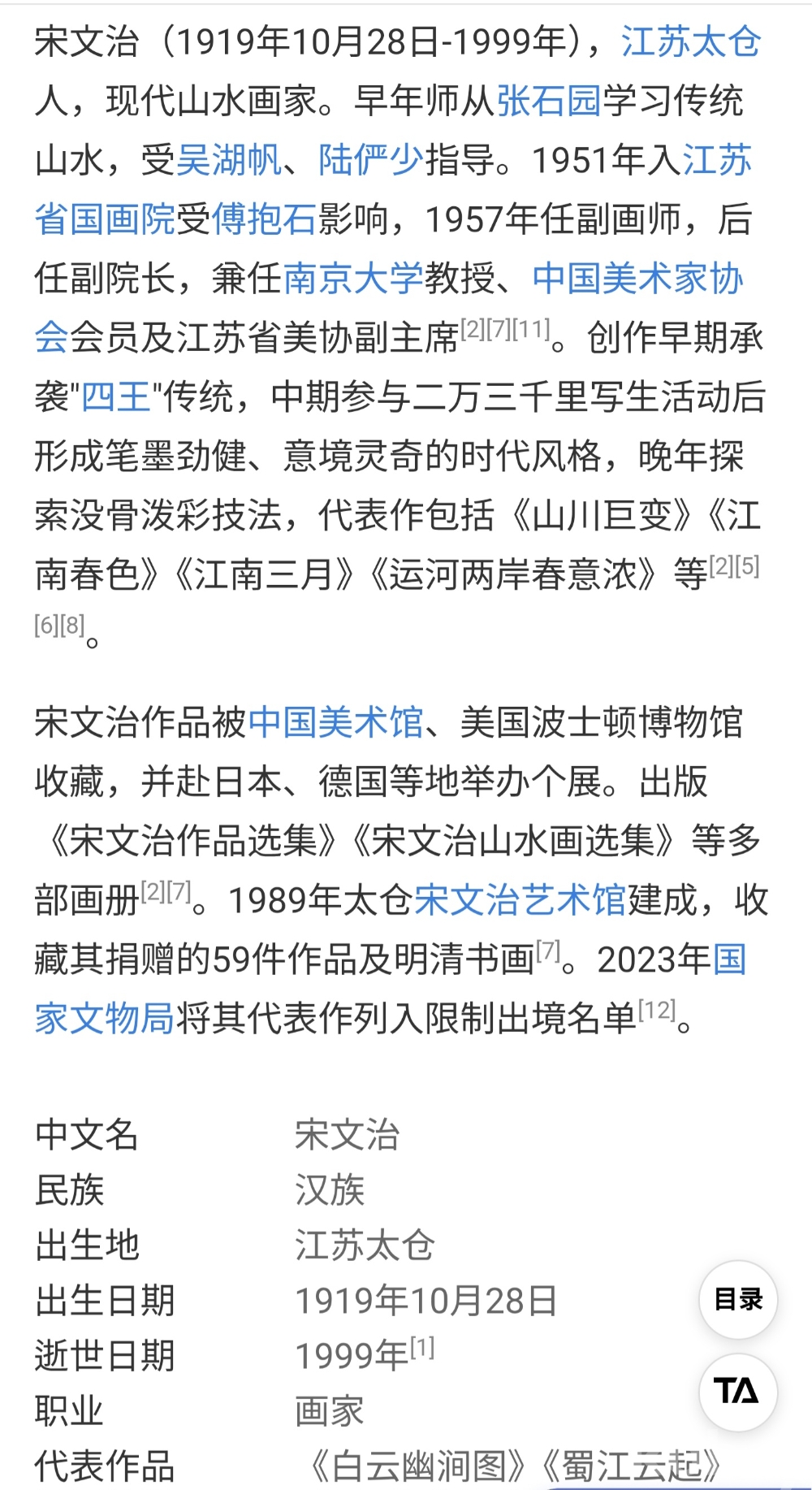812x1490 pixels.
Task: Visit the 傅抱石 link
Action: [x=264, y=220]
